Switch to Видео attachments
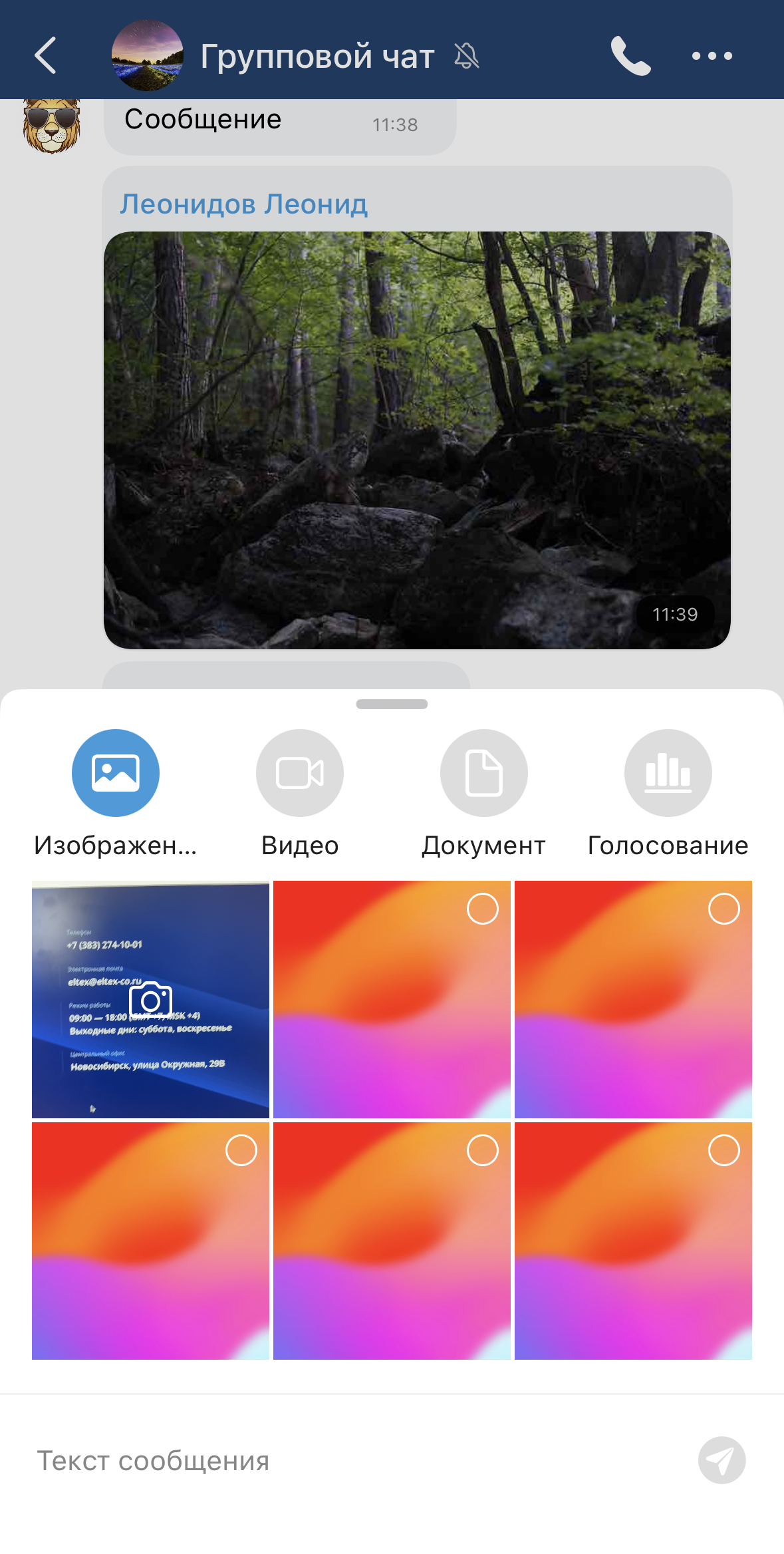 pyautogui.click(x=300, y=773)
